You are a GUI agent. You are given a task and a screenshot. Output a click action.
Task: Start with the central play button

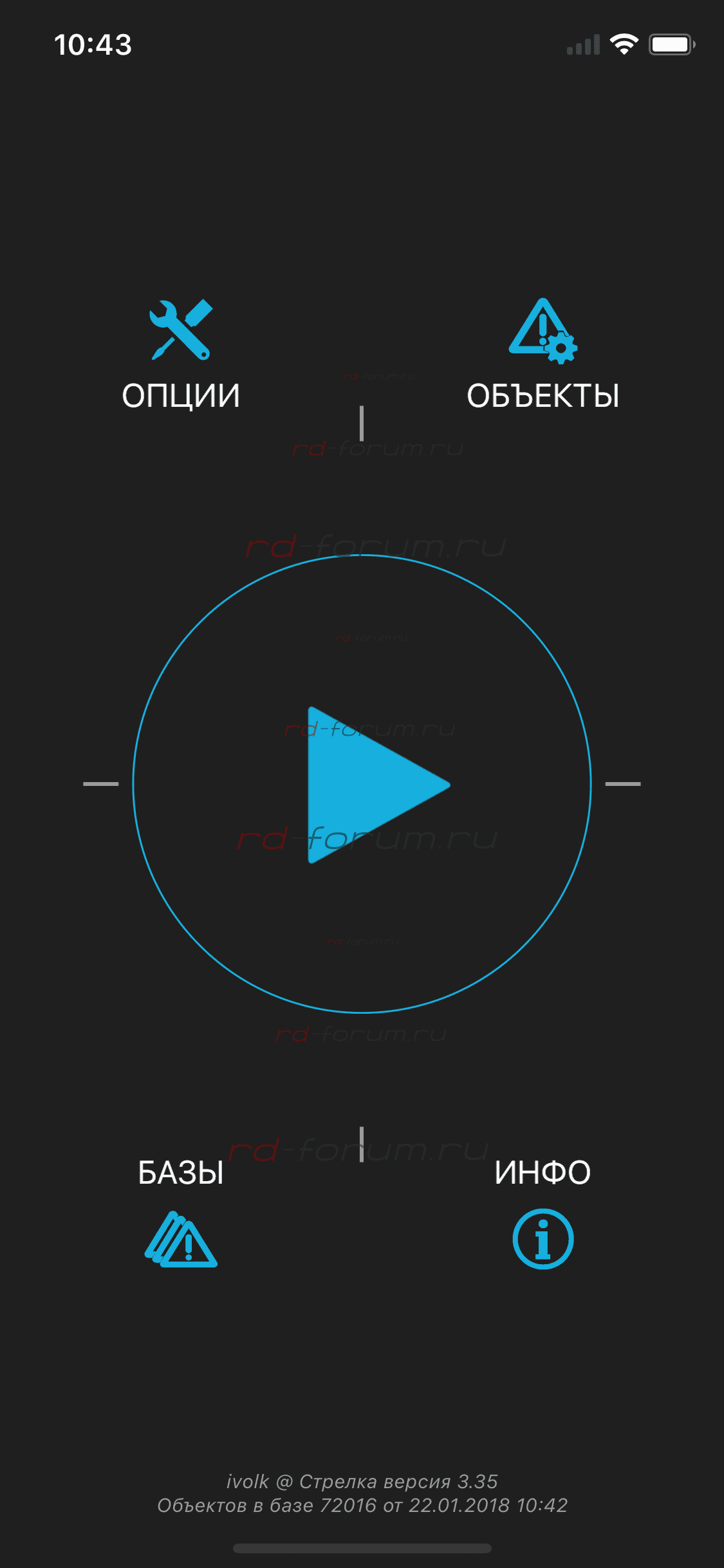(x=362, y=784)
